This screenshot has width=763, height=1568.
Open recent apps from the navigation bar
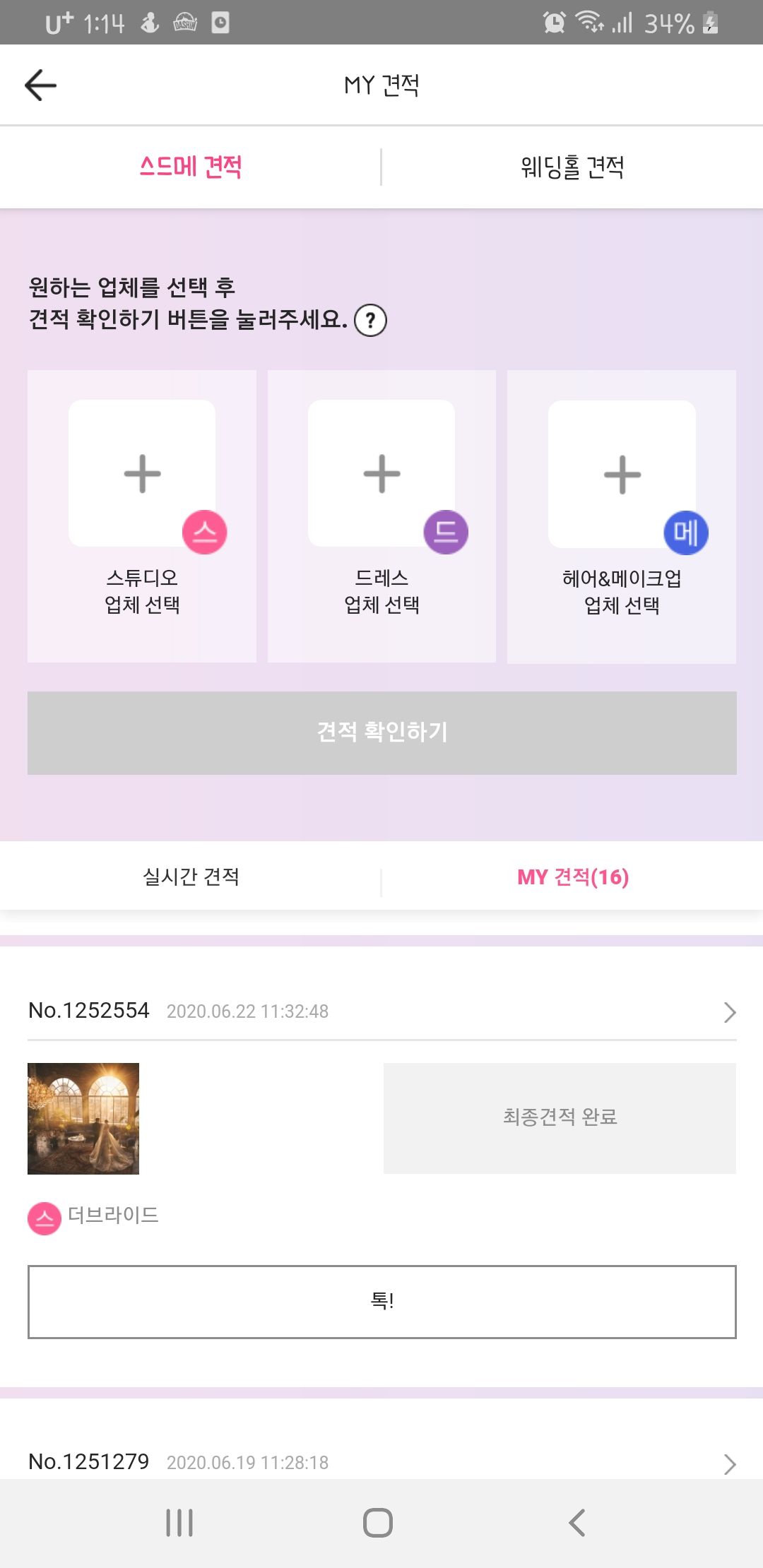coord(179,1522)
